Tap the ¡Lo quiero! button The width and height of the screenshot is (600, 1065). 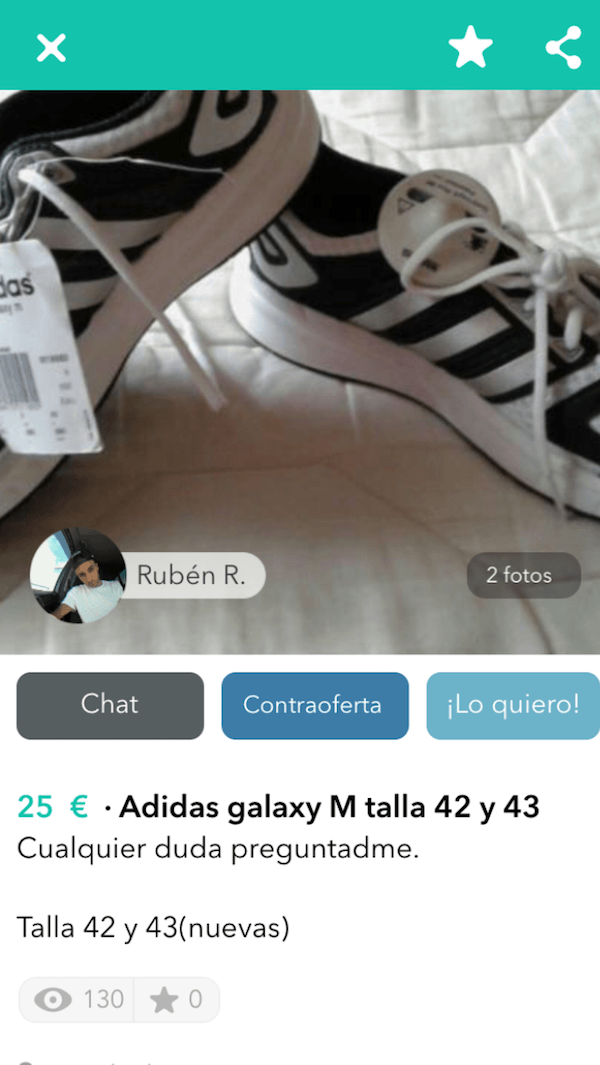(x=512, y=705)
